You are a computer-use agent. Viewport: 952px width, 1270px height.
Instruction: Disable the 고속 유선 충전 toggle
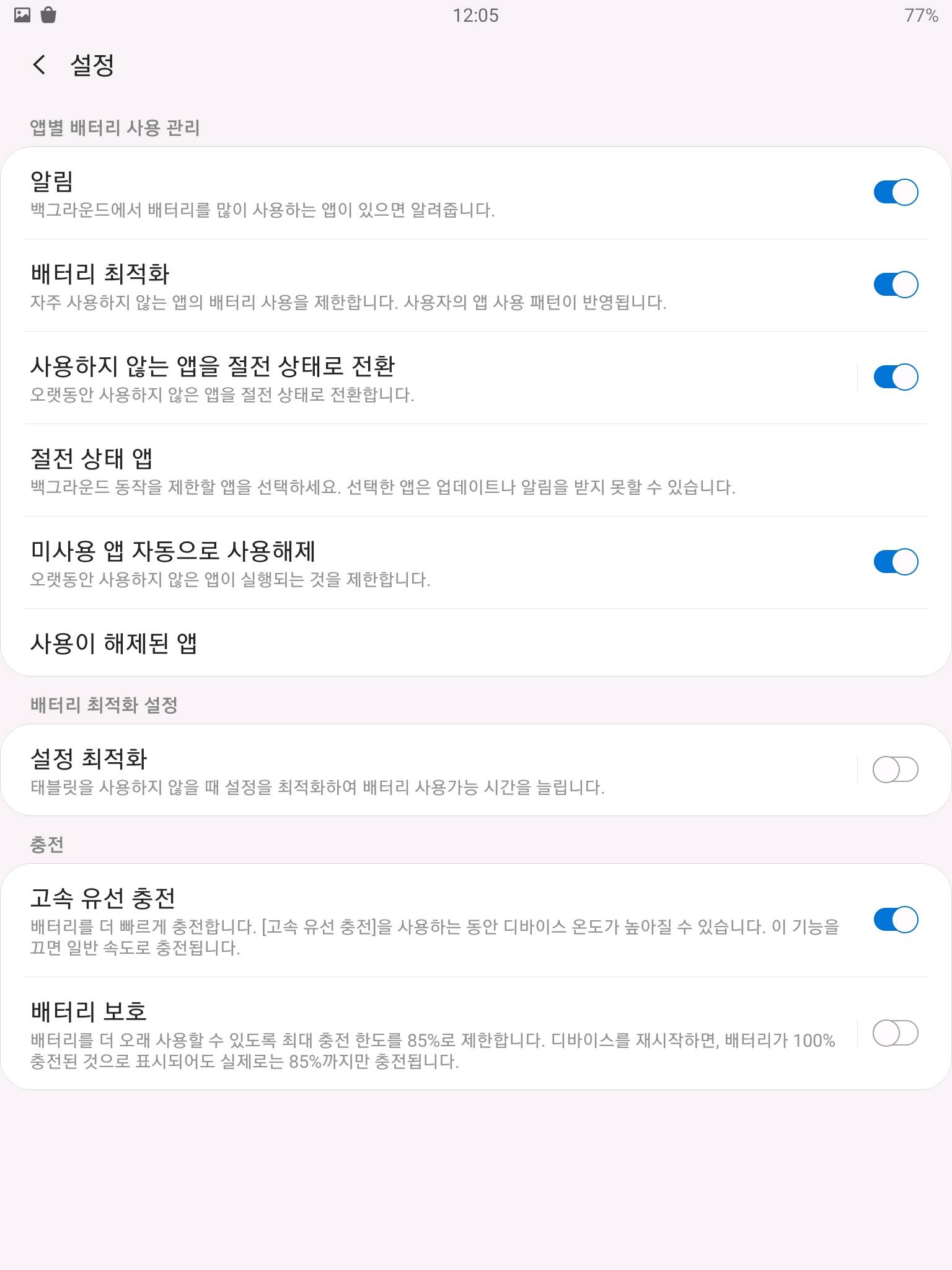coord(895,920)
